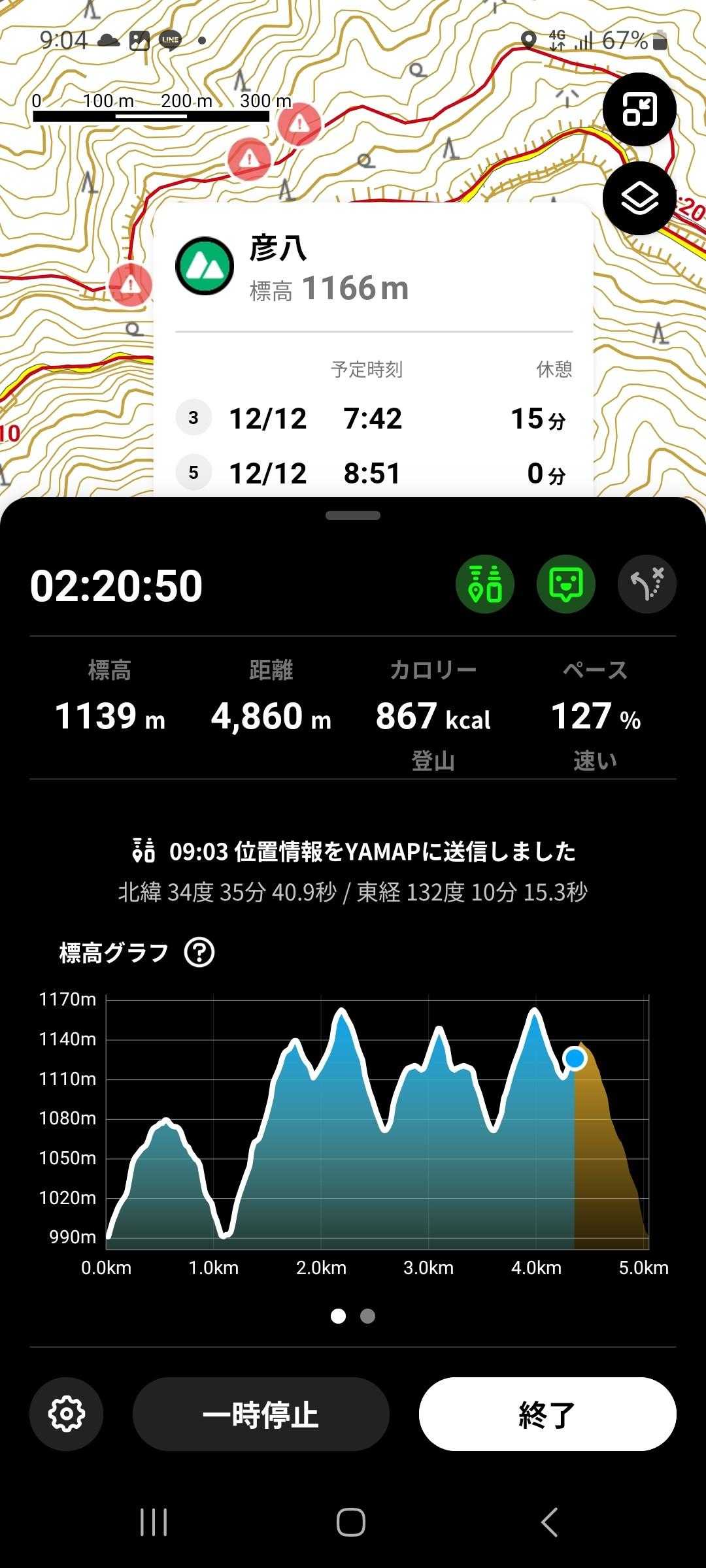Collapse the map with the minimize icon

point(639,109)
